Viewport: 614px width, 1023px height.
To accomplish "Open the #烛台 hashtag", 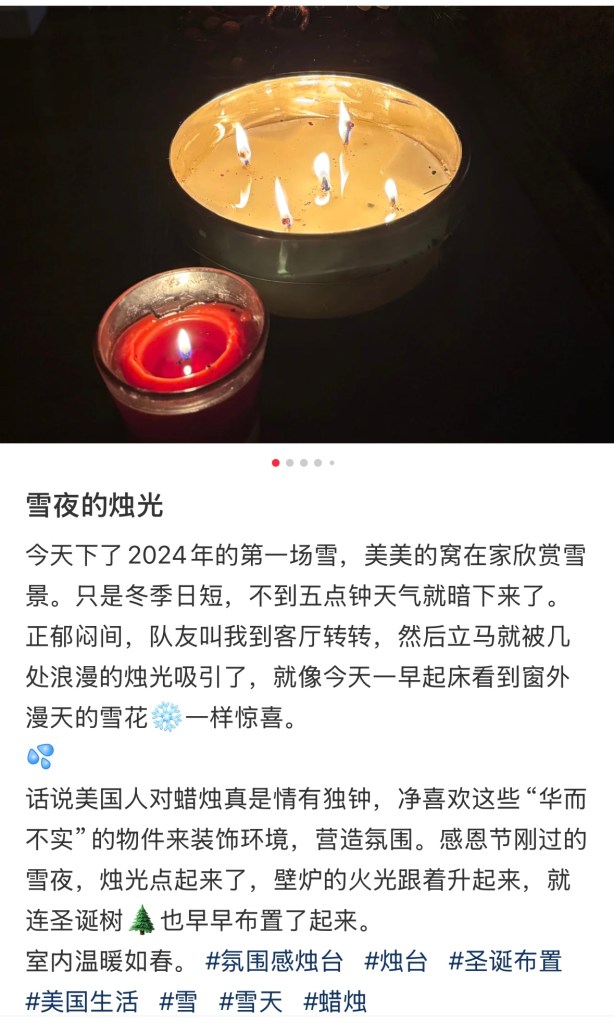I will [x=396, y=962].
